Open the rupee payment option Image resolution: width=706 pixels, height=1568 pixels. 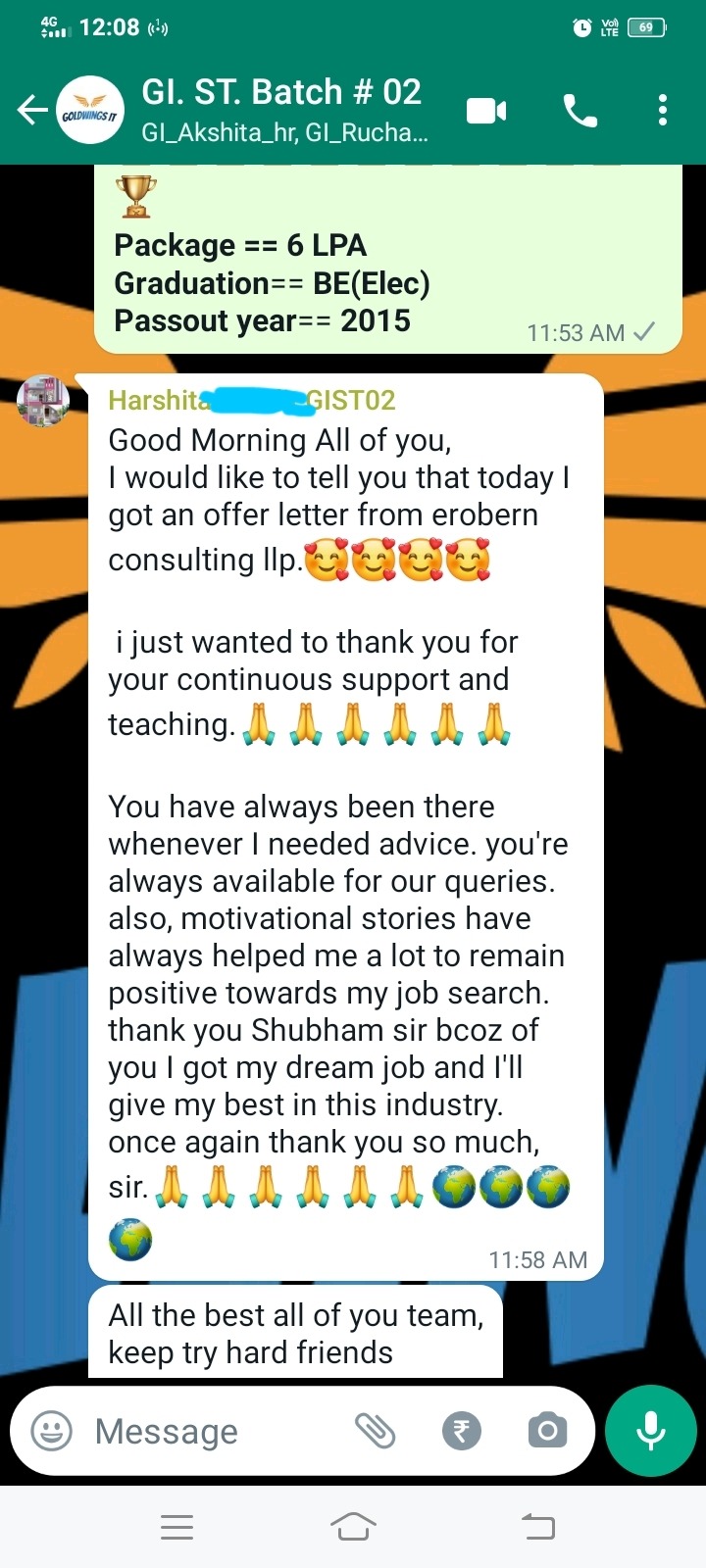pos(462,1431)
